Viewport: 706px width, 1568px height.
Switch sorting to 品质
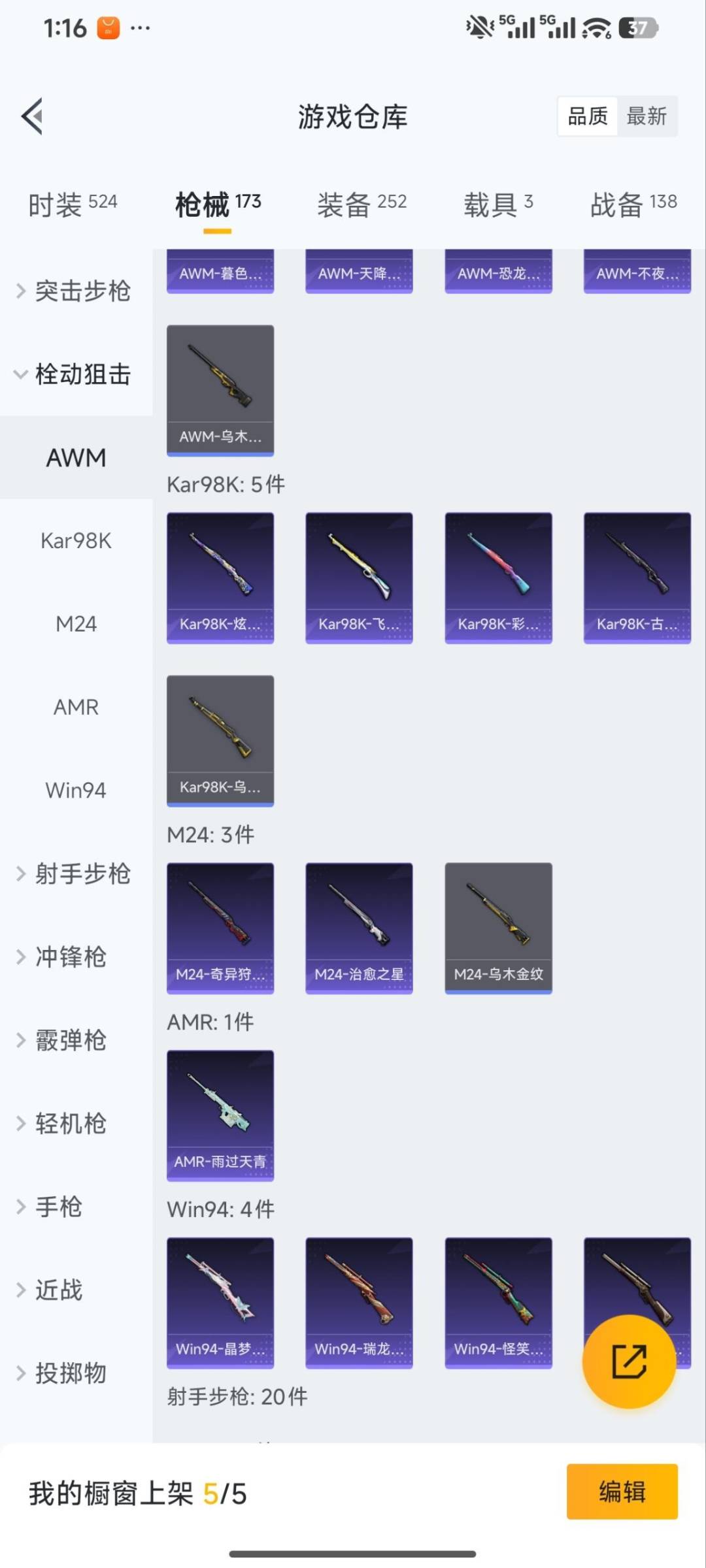586,115
